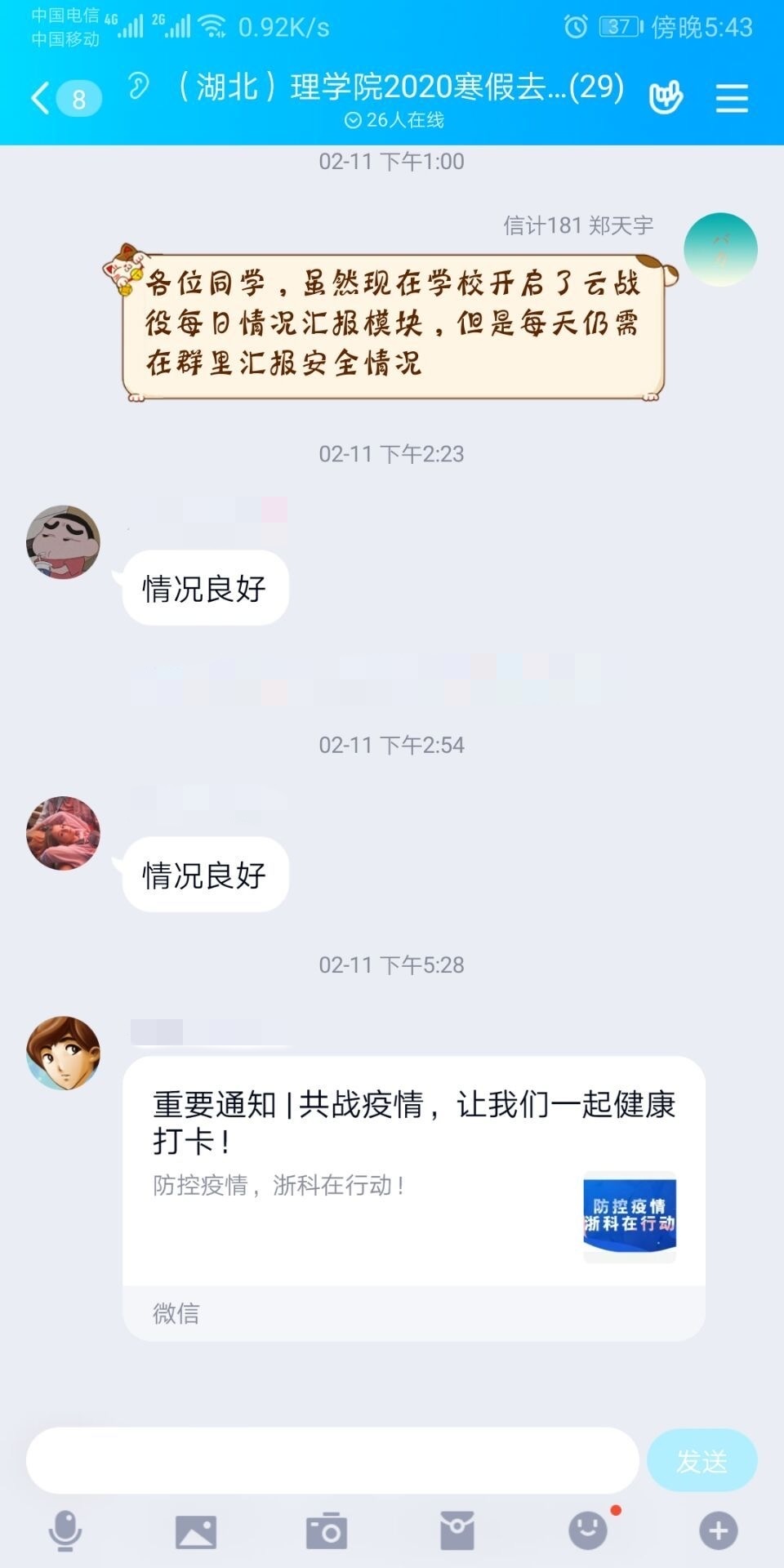Tap the 发送 send button
The width and height of the screenshot is (784, 1568).
(702, 1461)
